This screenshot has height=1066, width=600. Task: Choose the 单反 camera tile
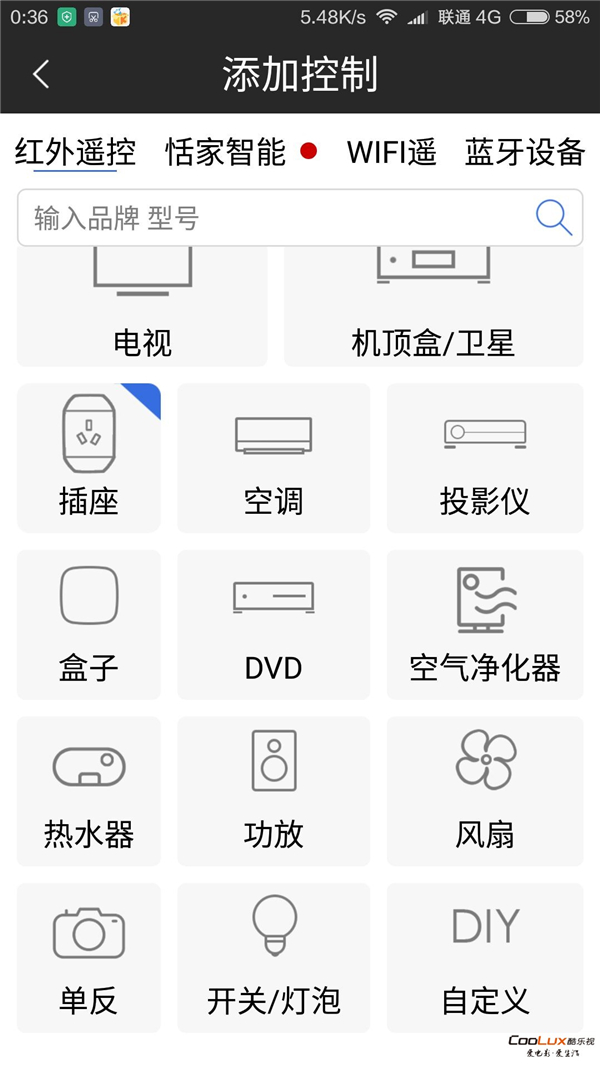89,957
